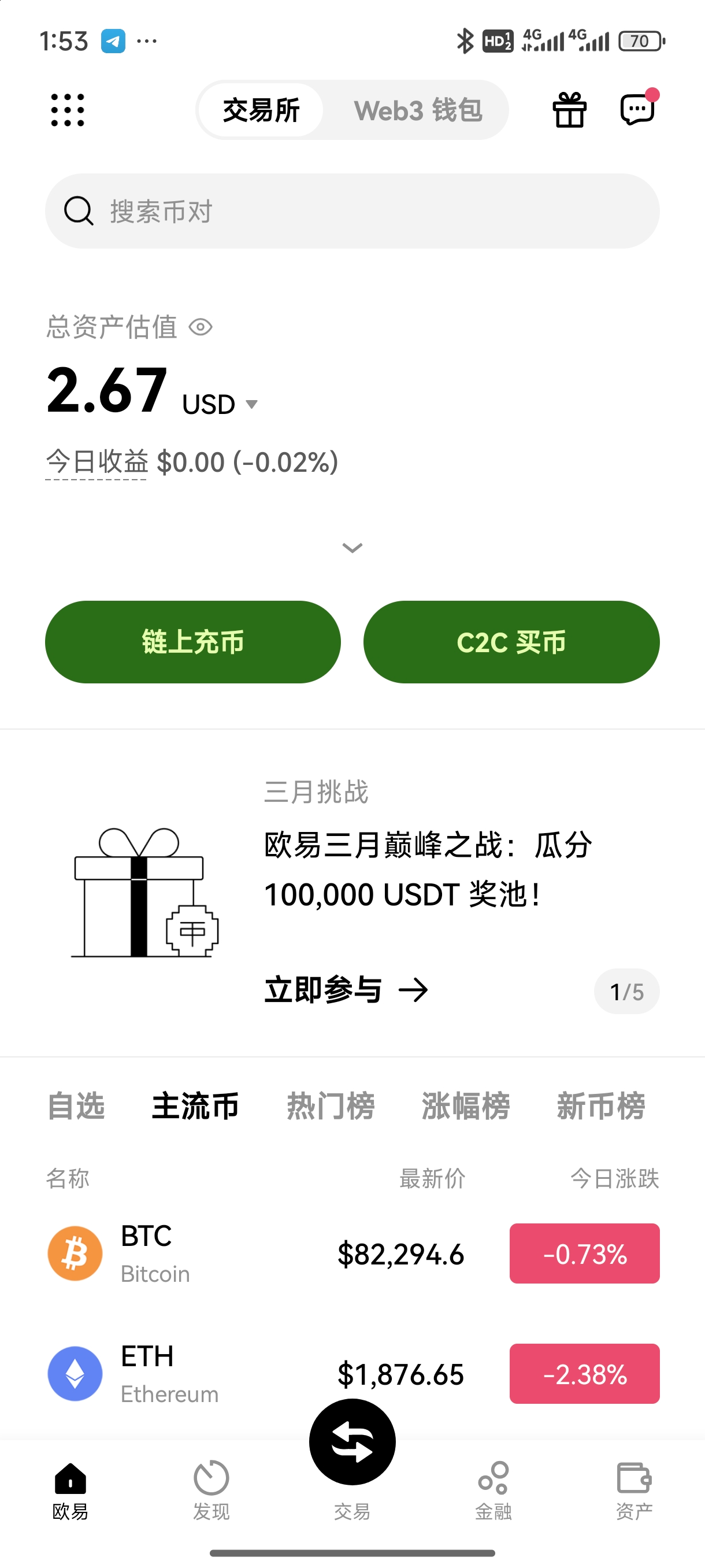
Task: Tap 链上充币 deposit button
Action: [x=193, y=642]
